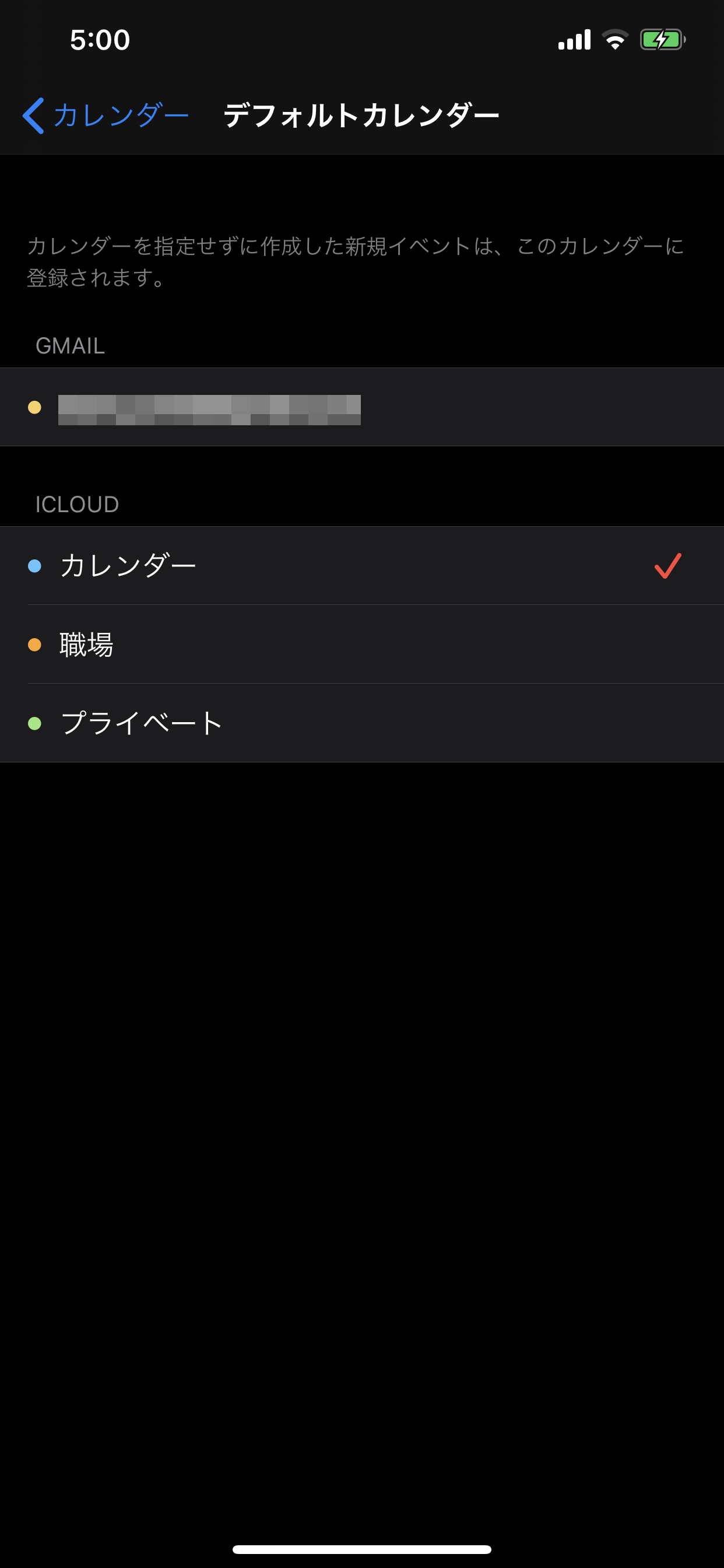724x1568 pixels.
Task: Choose 職場 as default calendar
Action: coord(361,644)
